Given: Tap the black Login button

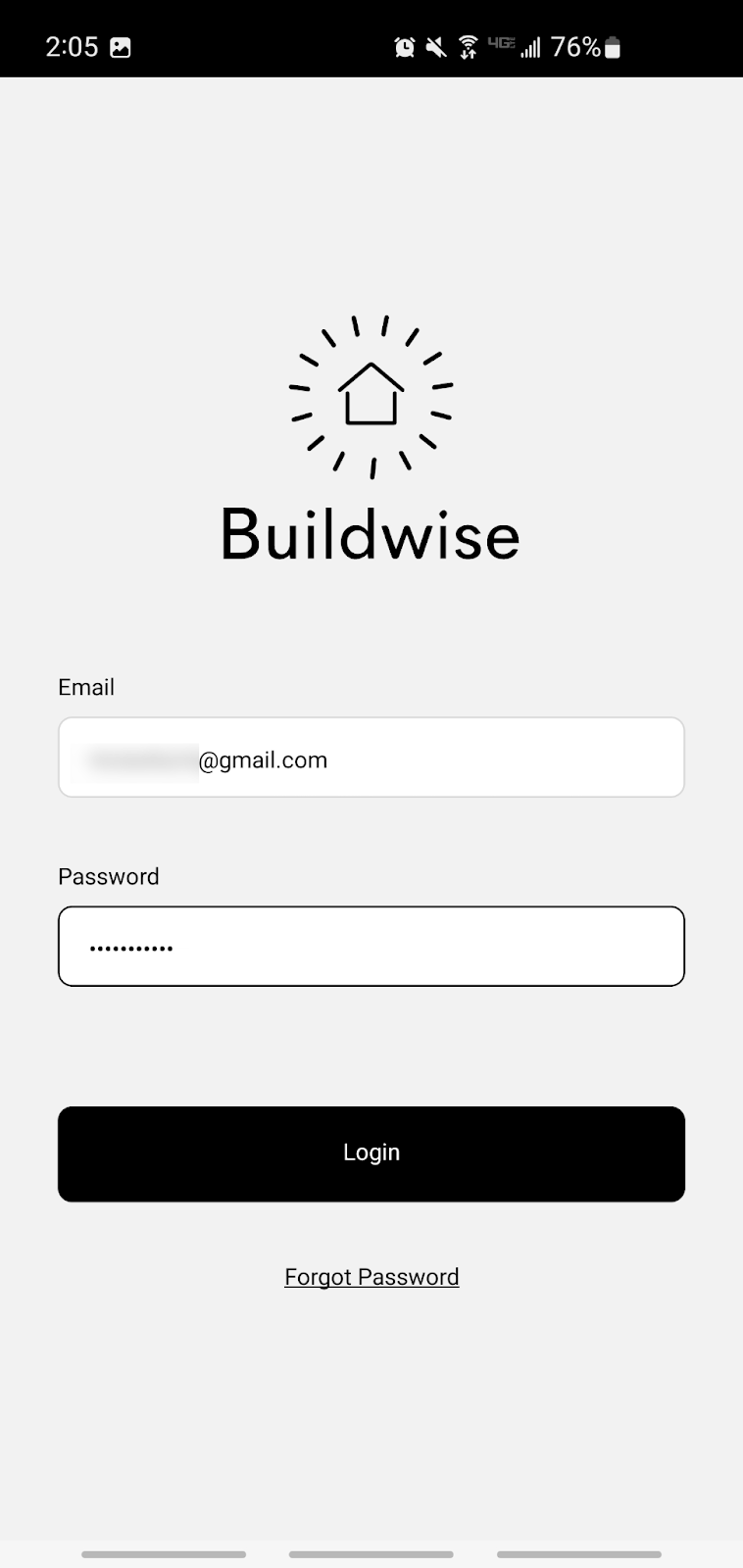Looking at the screenshot, I should pos(371,1153).
